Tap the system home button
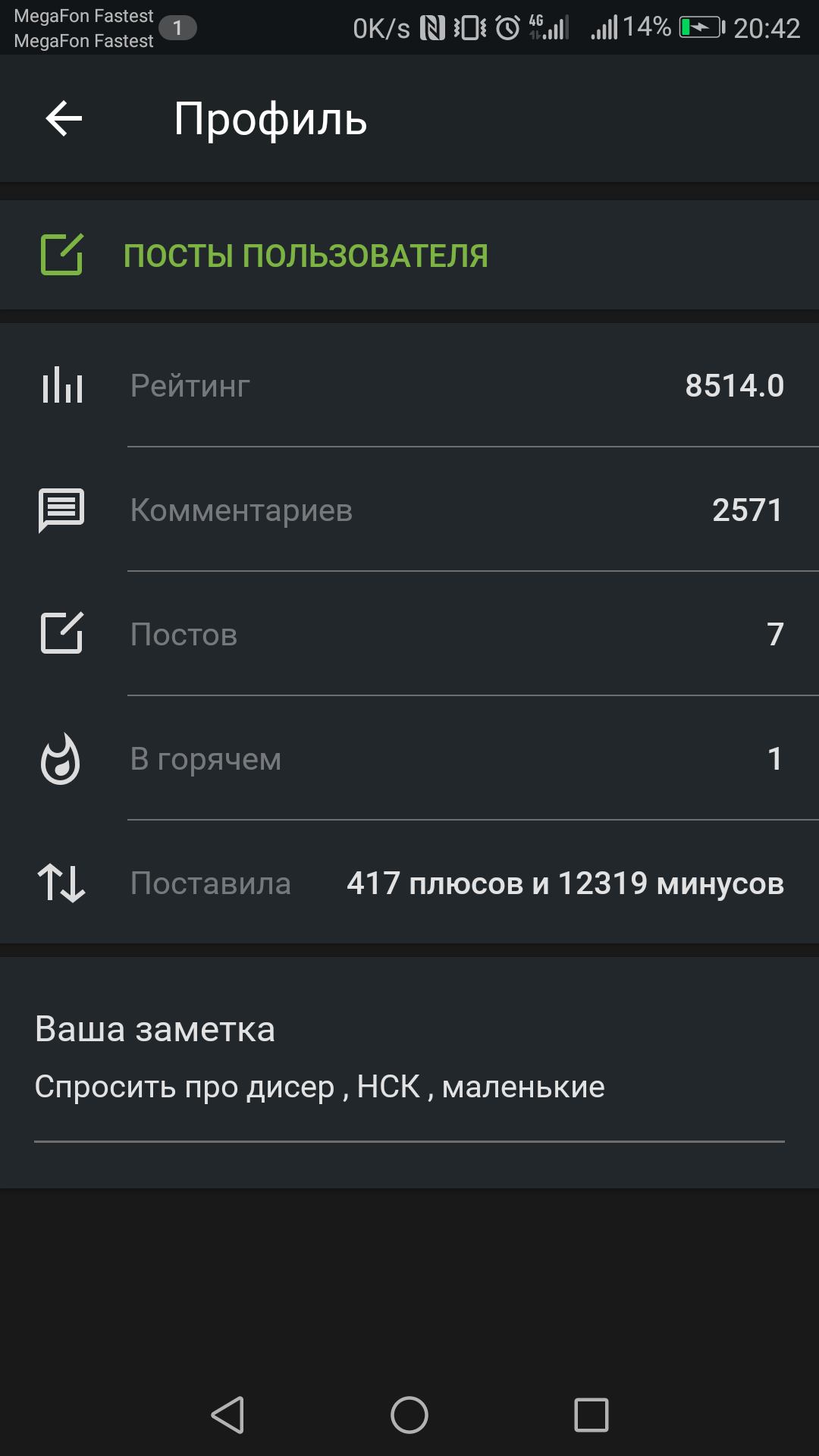Viewport: 819px width, 1456px height. click(x=409, y=1415)
